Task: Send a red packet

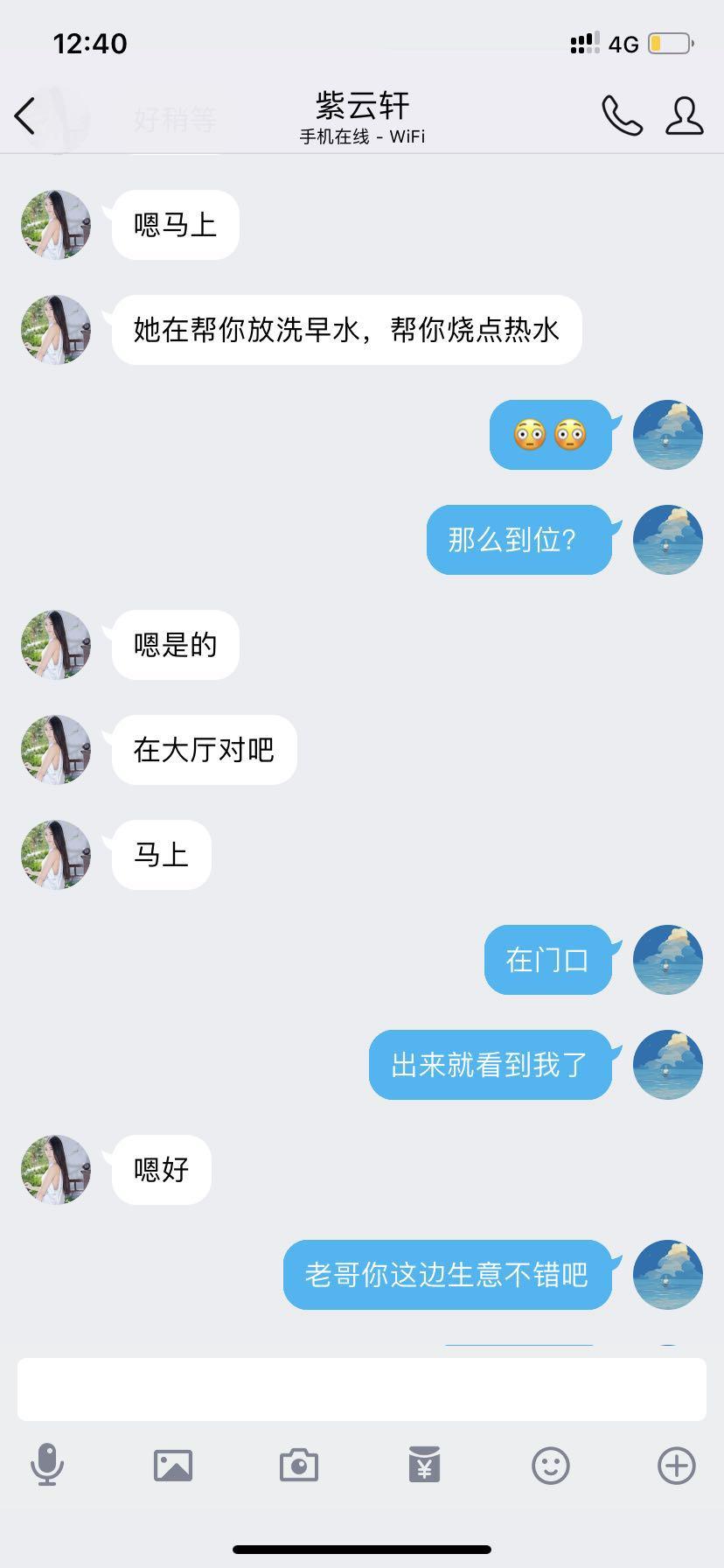Action: pos(424,1465)
